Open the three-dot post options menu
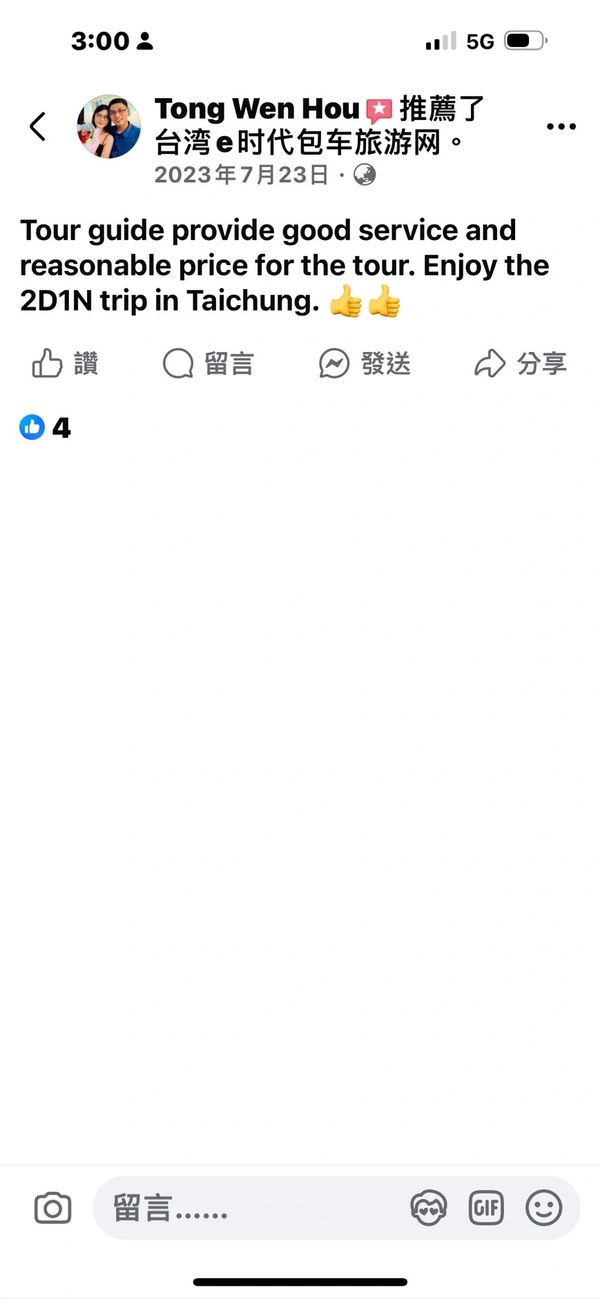 tap(561, 127)
